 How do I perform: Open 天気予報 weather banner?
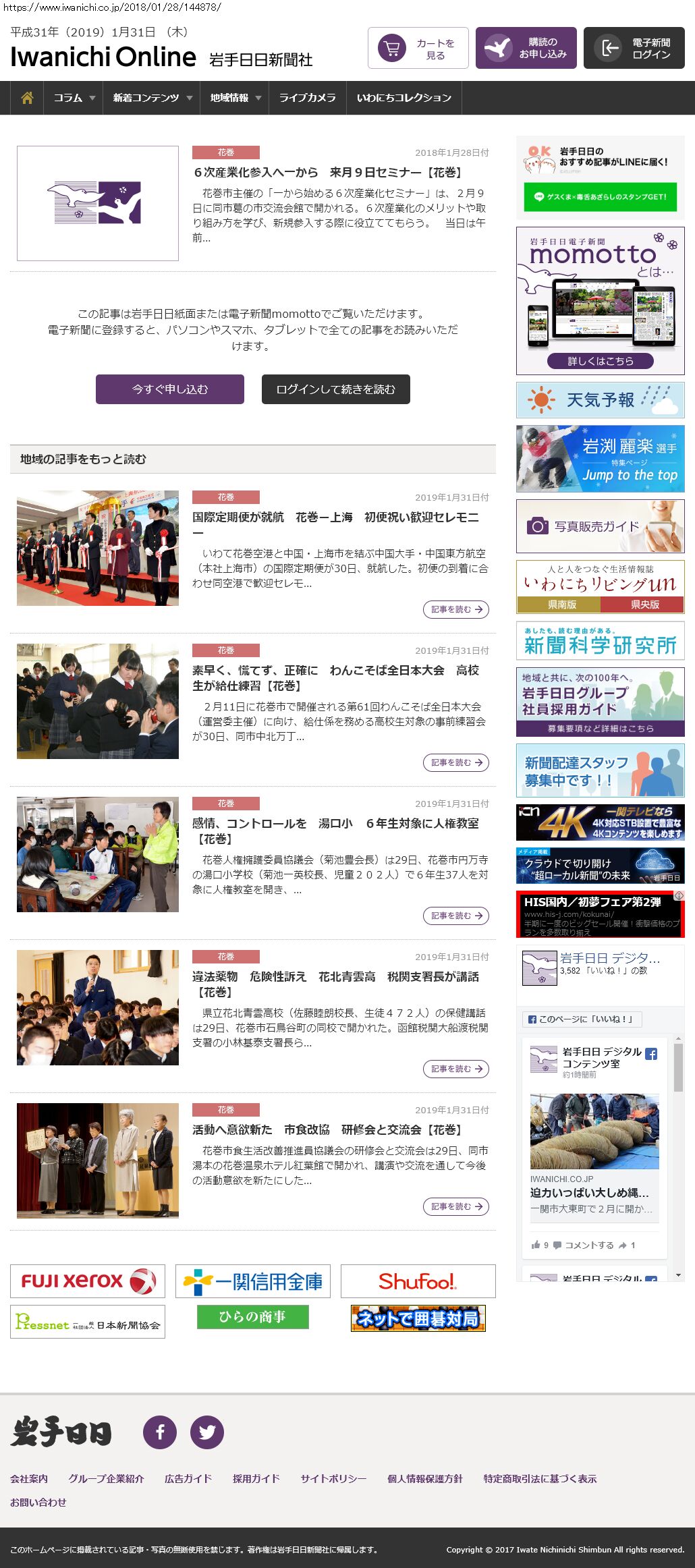click(x=601, y=400)
